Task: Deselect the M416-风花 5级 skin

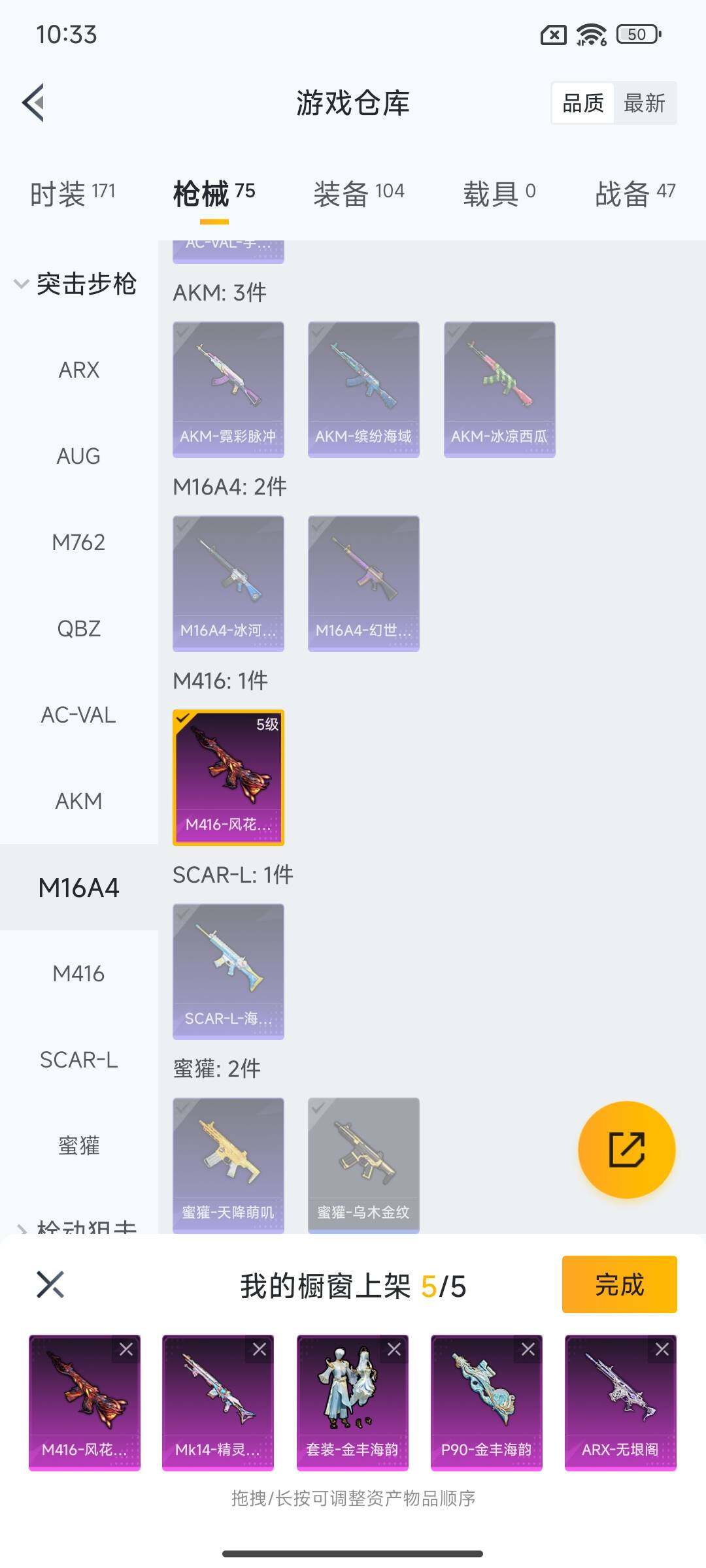Action: pos(228,777)
